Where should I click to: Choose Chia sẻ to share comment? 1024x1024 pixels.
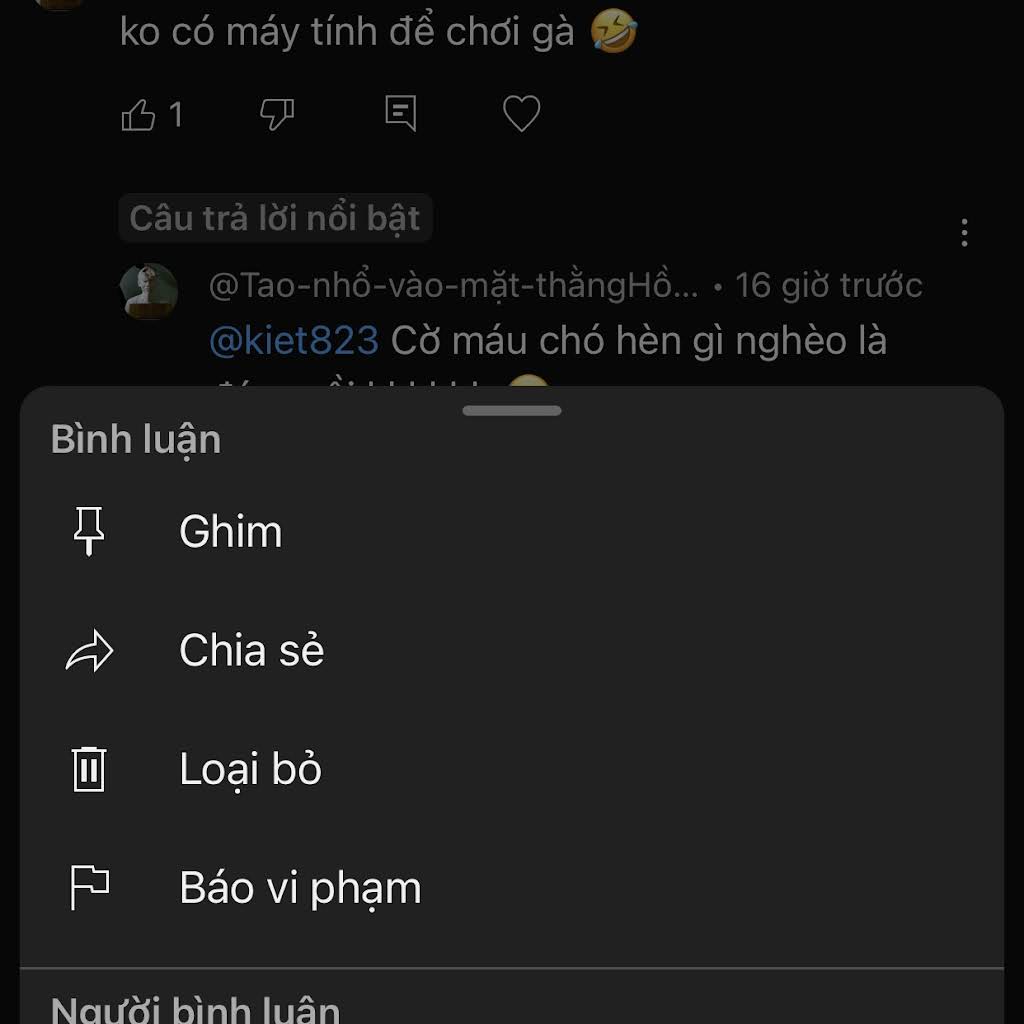pyautogui.click(x=251, y=651)
